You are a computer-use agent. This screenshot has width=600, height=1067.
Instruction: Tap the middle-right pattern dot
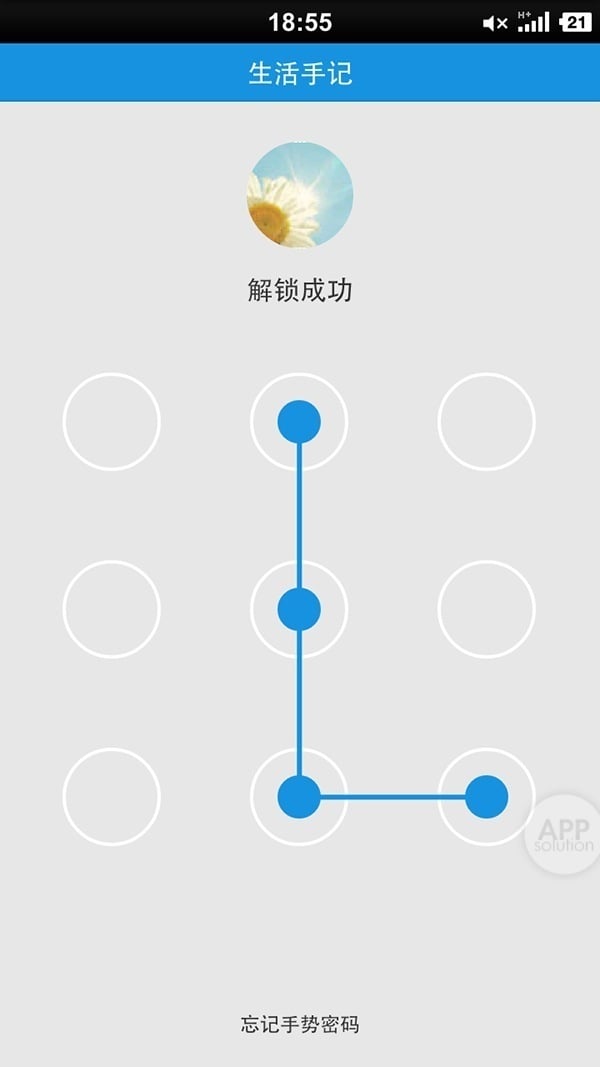(x=487, y=609)
